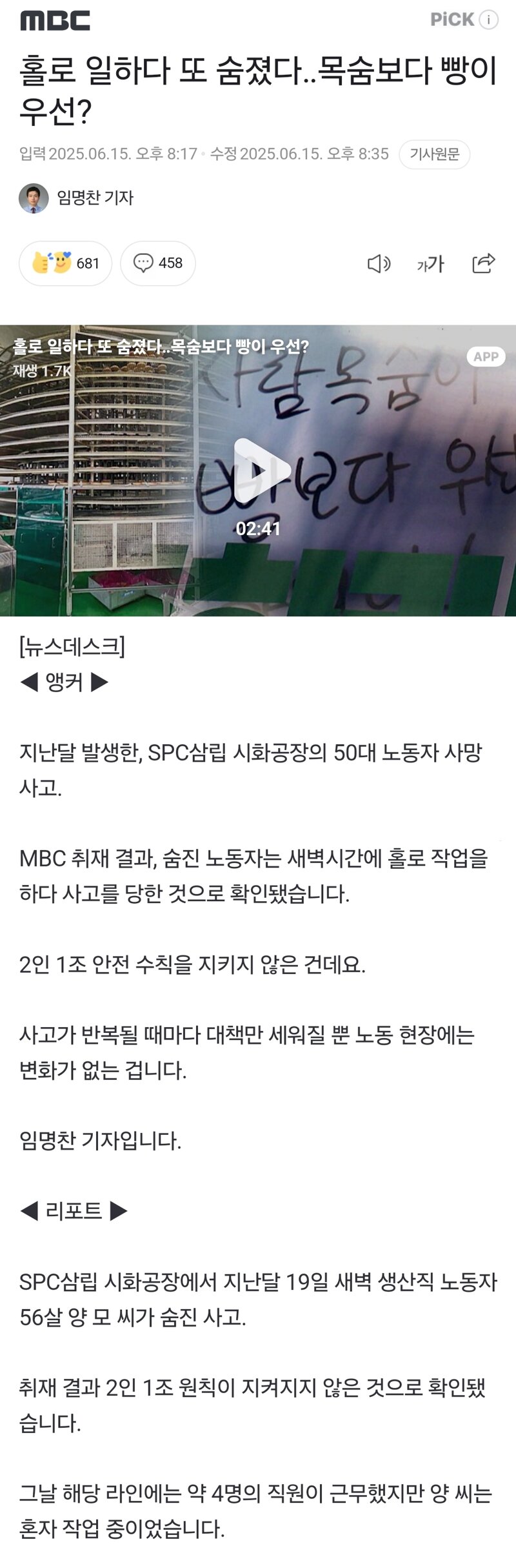This screenshot has width=516, height=1568.
Task: Open the 458 comments
Action: (x=158, y=263)
